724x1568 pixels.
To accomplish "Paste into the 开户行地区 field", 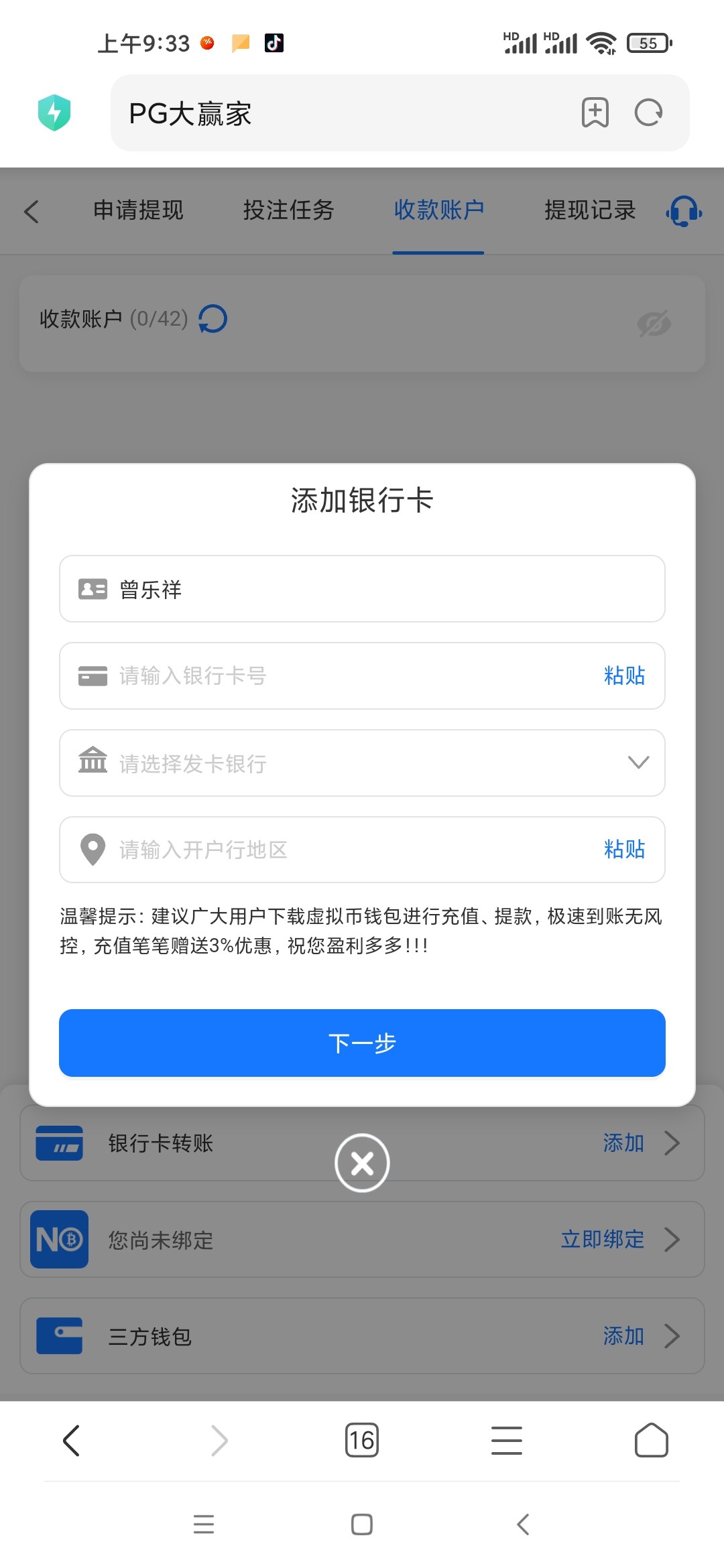I will click(623, 850).
